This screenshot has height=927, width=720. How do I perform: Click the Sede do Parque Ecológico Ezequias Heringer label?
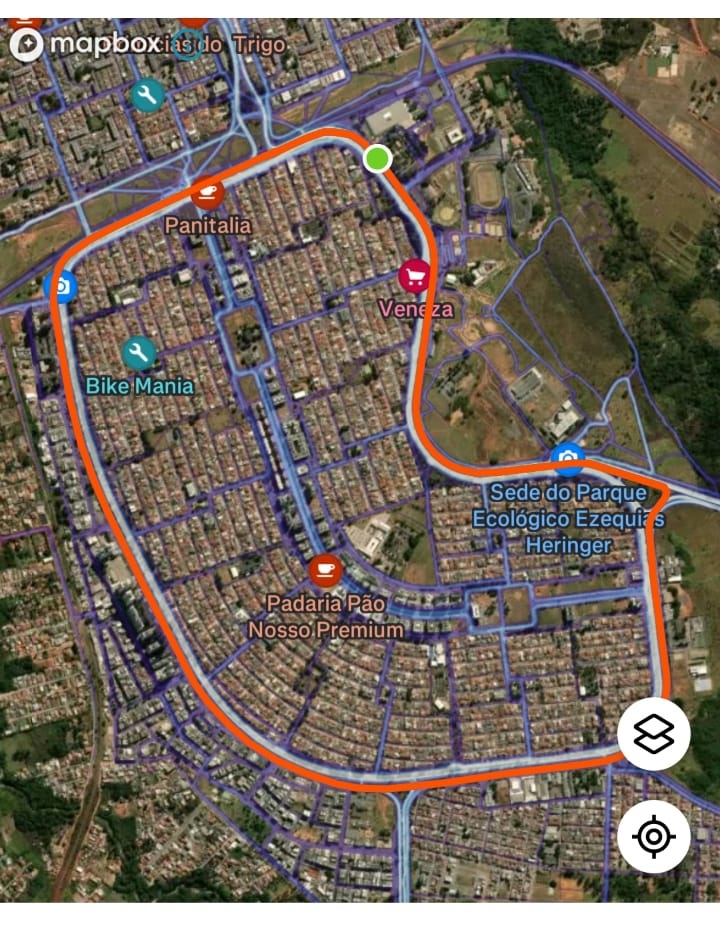point(568,519)
